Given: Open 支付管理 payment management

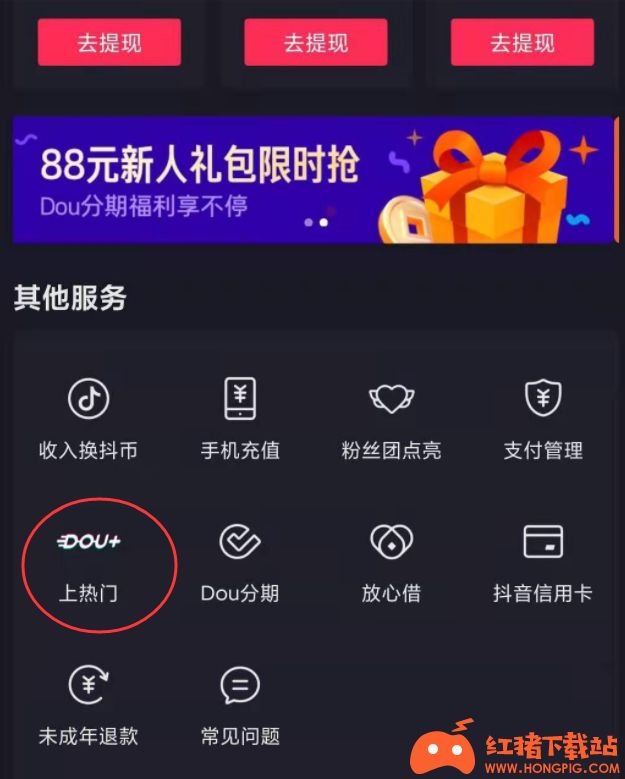Looking at the screenshot, I should tap(543, 418).
